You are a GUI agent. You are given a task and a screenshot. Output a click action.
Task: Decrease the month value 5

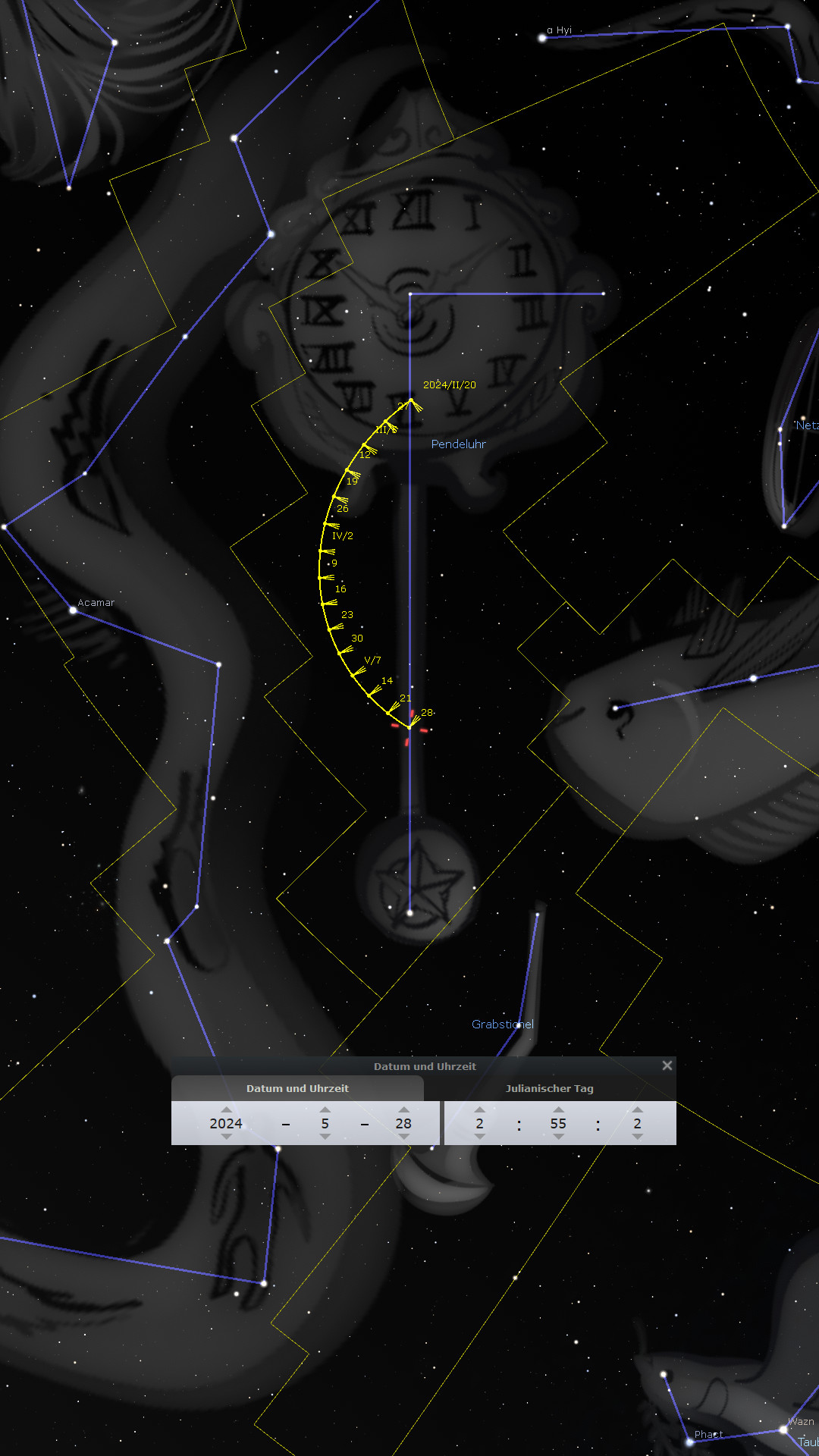[x=325, y=1137]
